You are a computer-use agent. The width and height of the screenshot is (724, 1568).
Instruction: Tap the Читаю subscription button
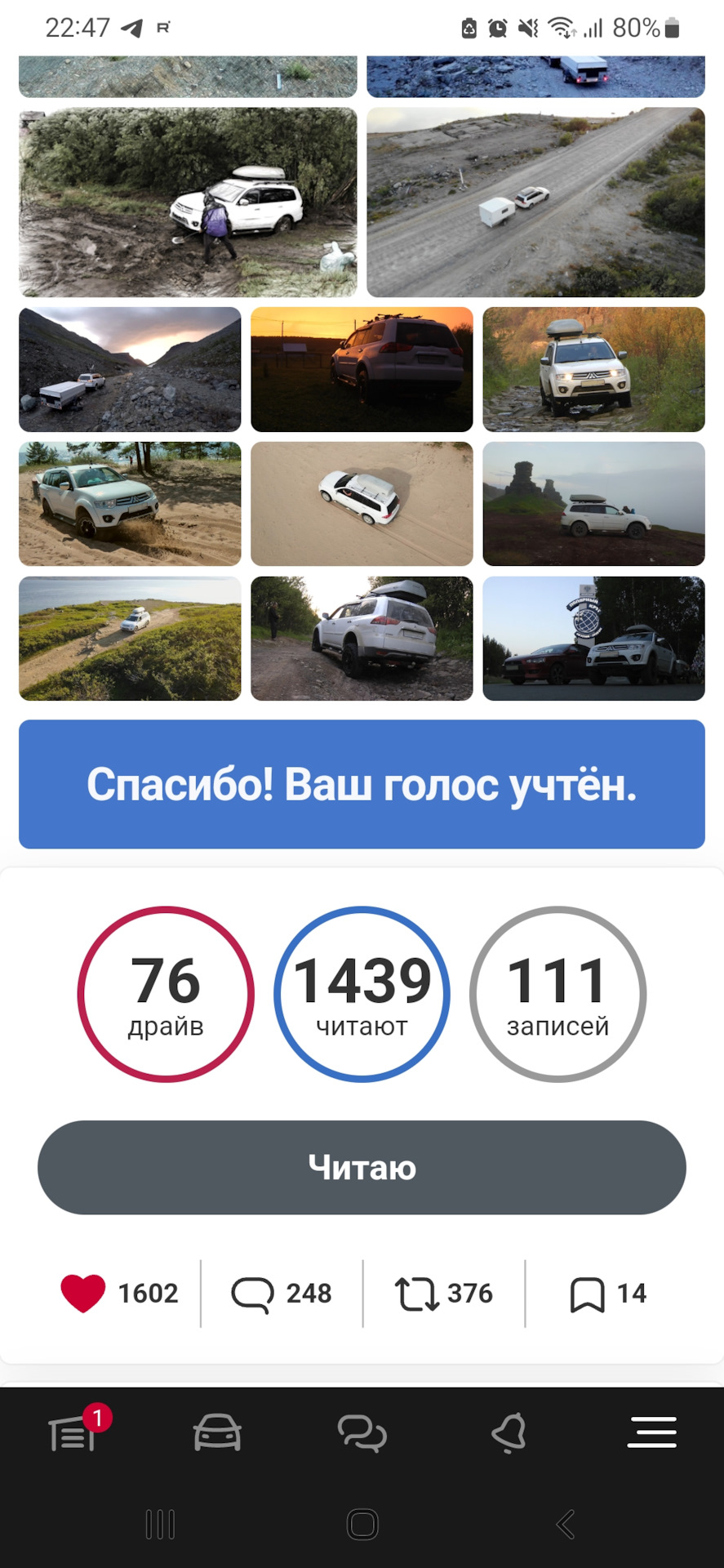(362, 1168)
